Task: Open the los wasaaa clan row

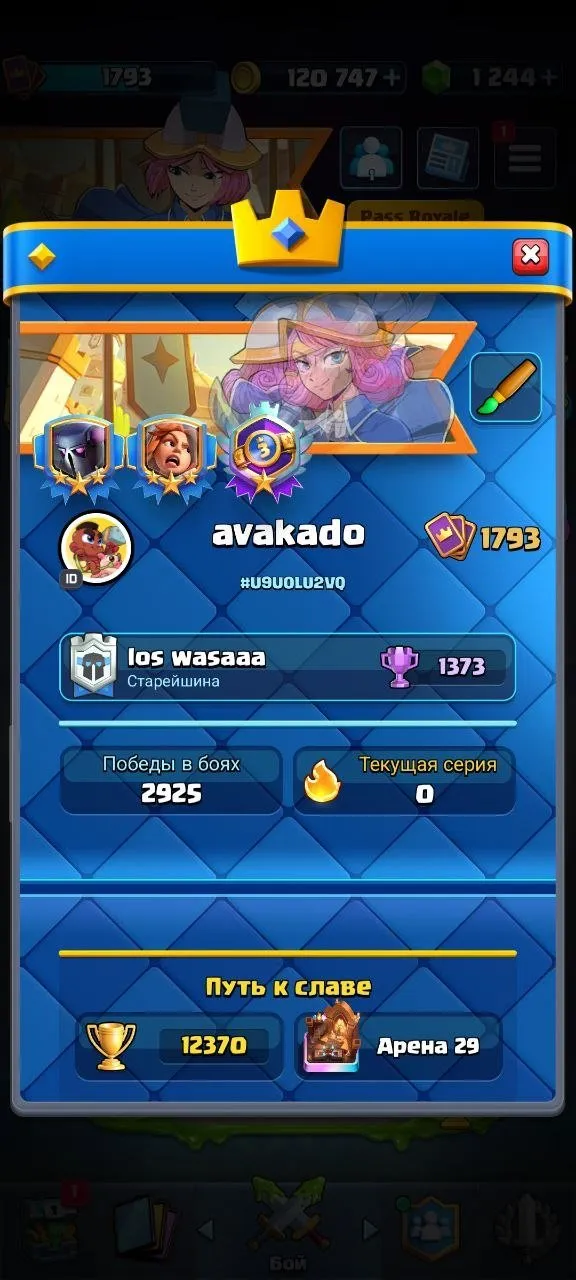Action: 288,667
